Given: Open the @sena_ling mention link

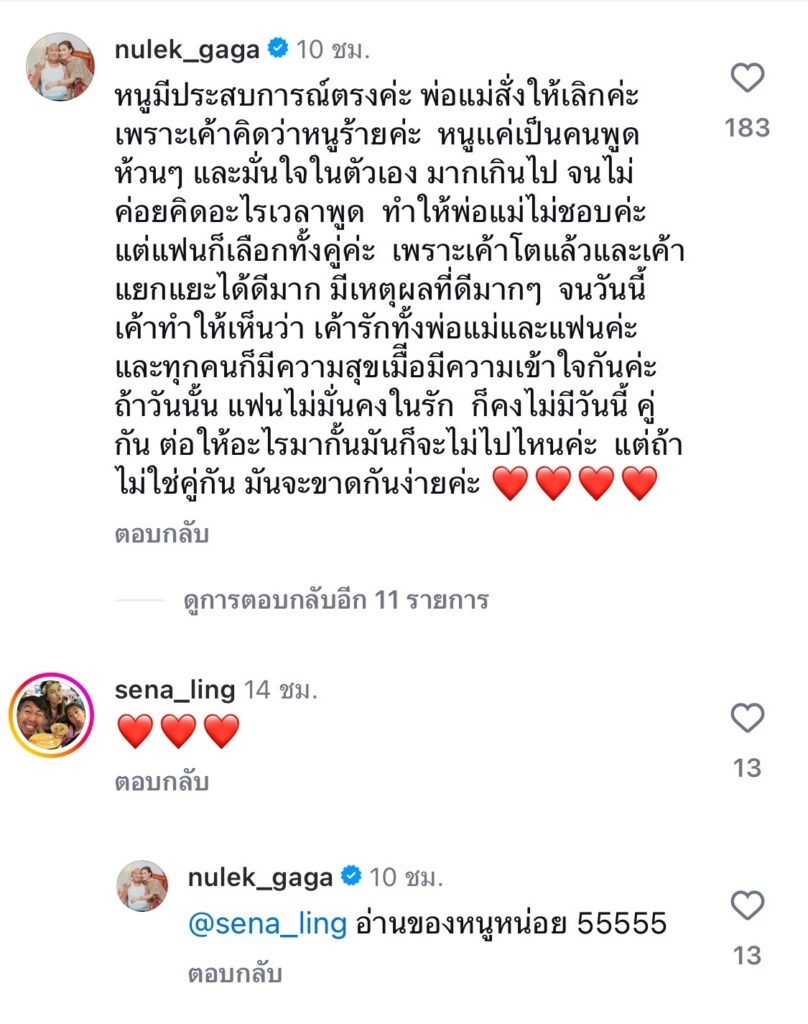Looking at the screenshot, I should click(267, 925).
